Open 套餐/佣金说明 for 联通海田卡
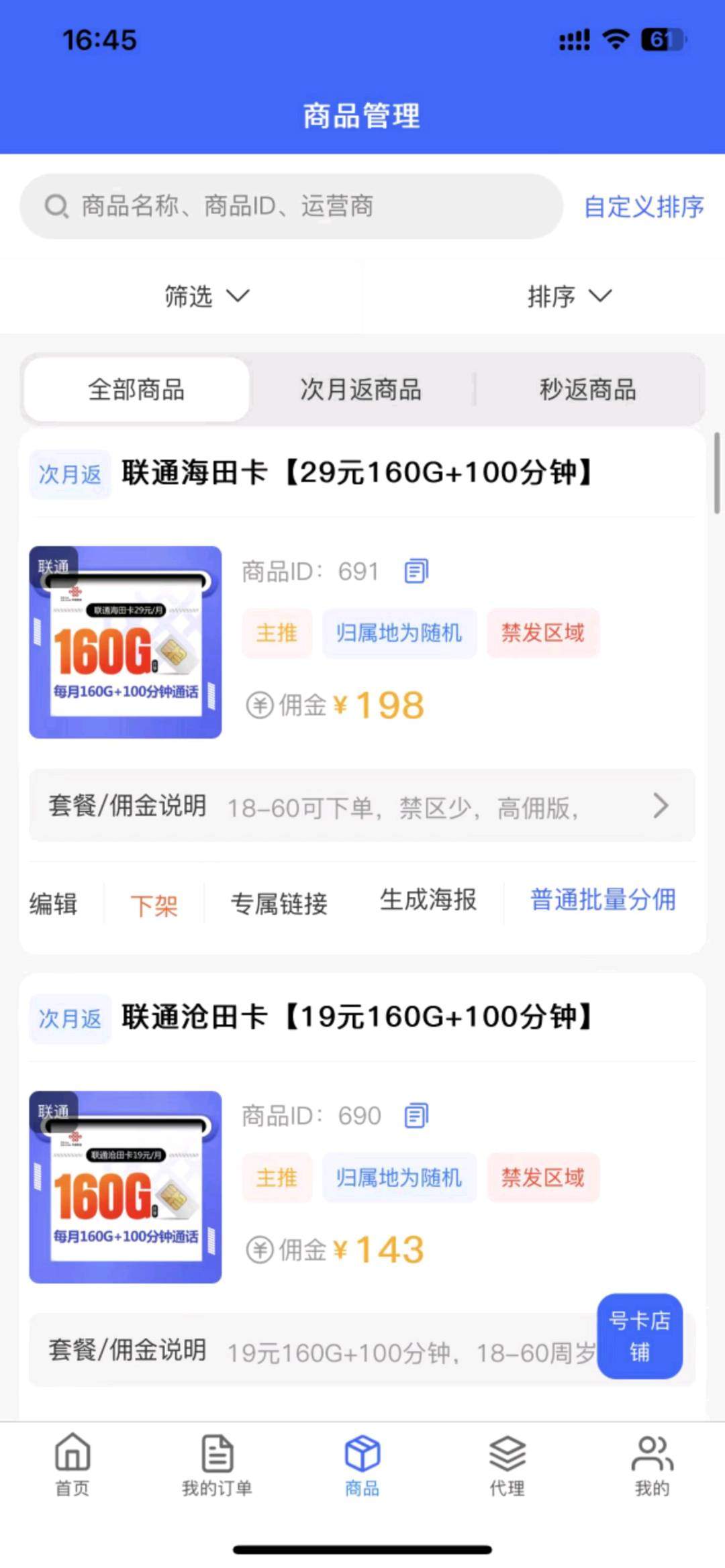The height and width of the screenshot is (1568, 725). [x=361, y=806]
